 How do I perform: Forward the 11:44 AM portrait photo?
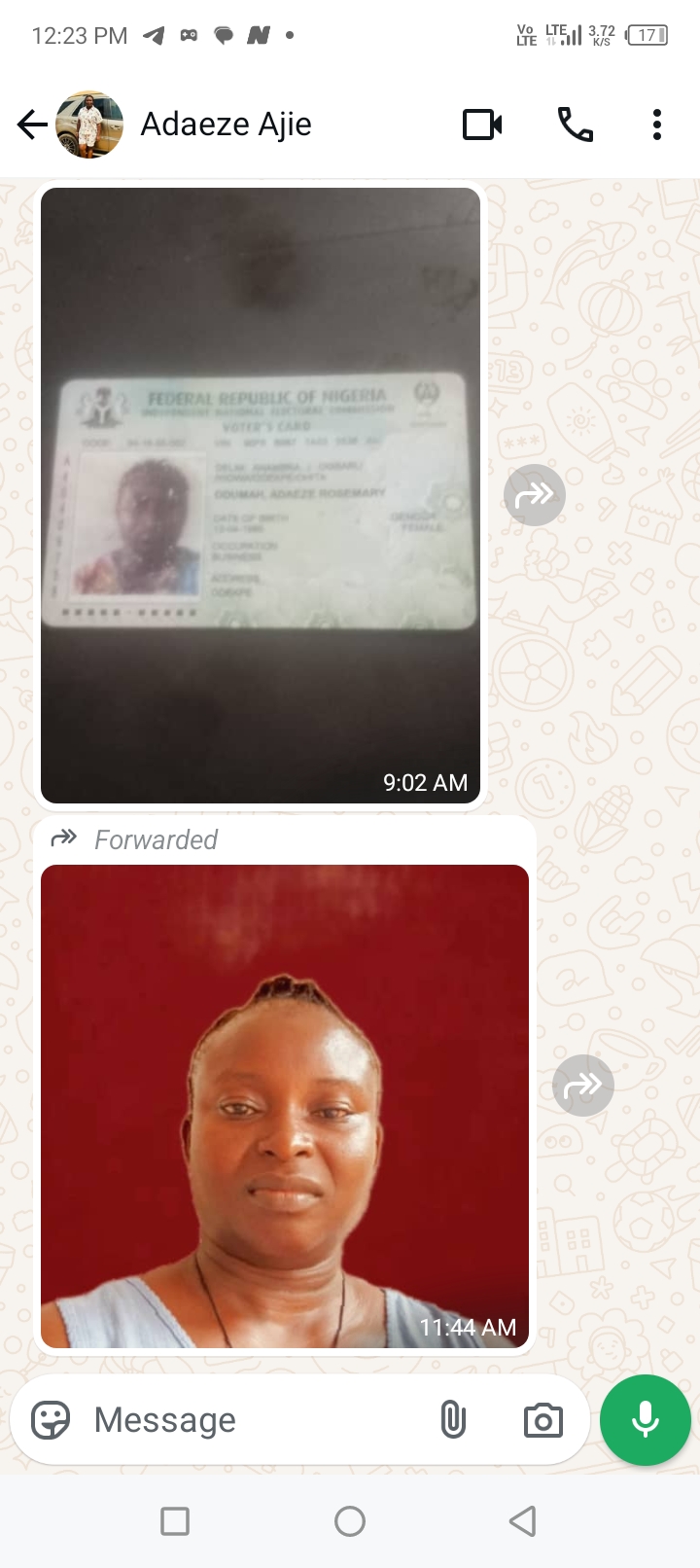click(582, 1085)
